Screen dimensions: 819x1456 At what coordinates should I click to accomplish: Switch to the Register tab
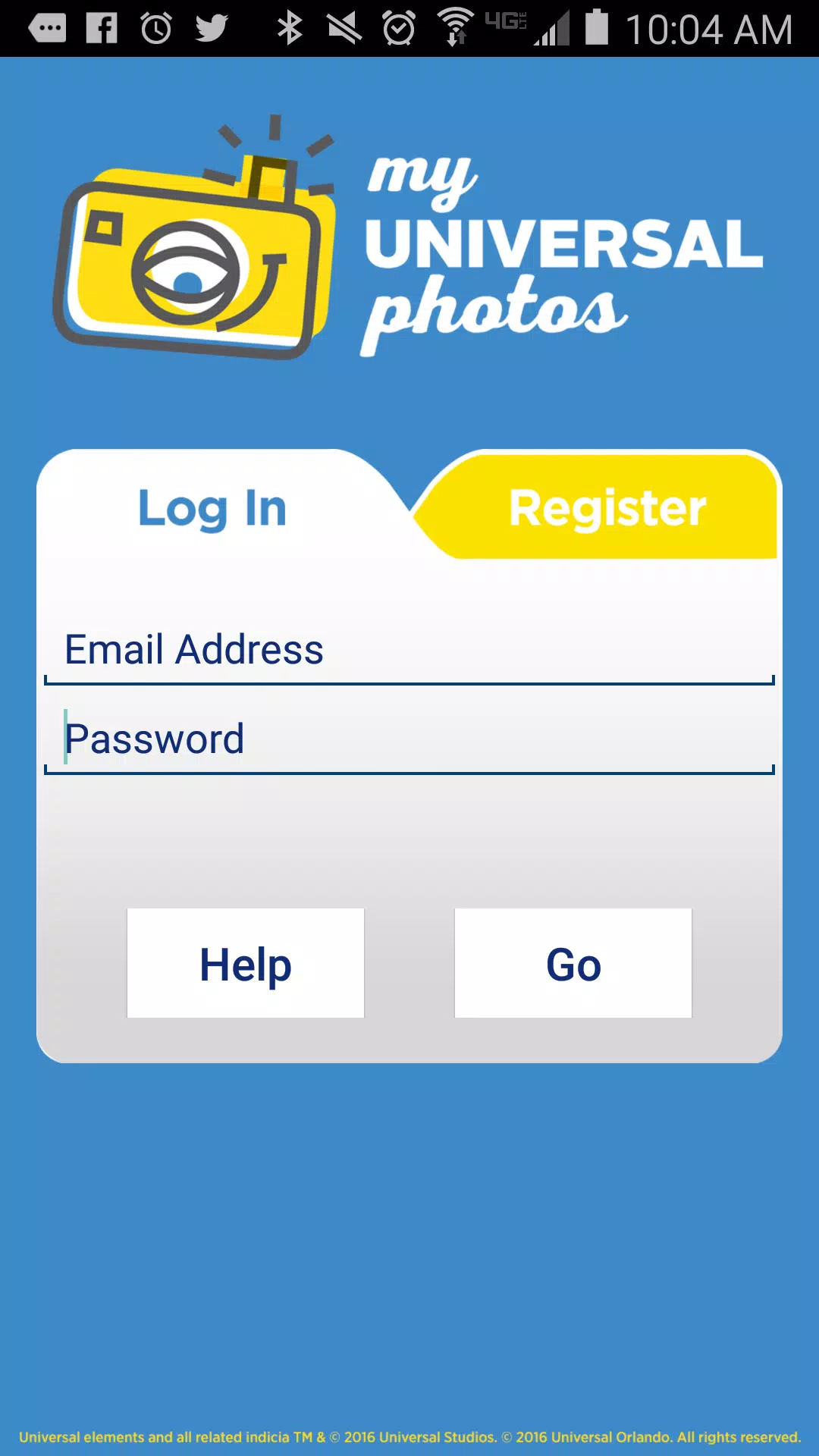pyautogui.click(x=607, y=507)
